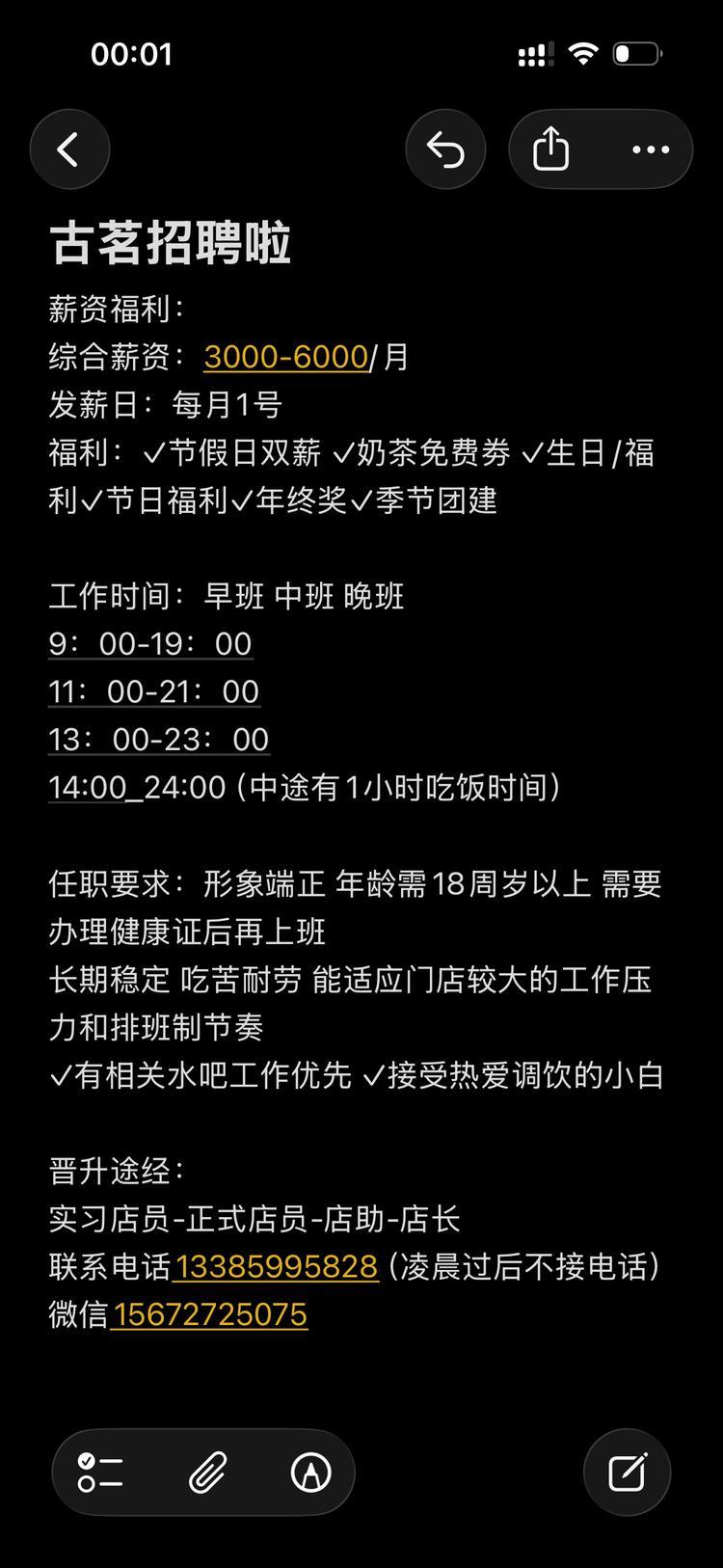Attach a file with the paperclip
723x1568 pixels.
tap(207, 1473)
